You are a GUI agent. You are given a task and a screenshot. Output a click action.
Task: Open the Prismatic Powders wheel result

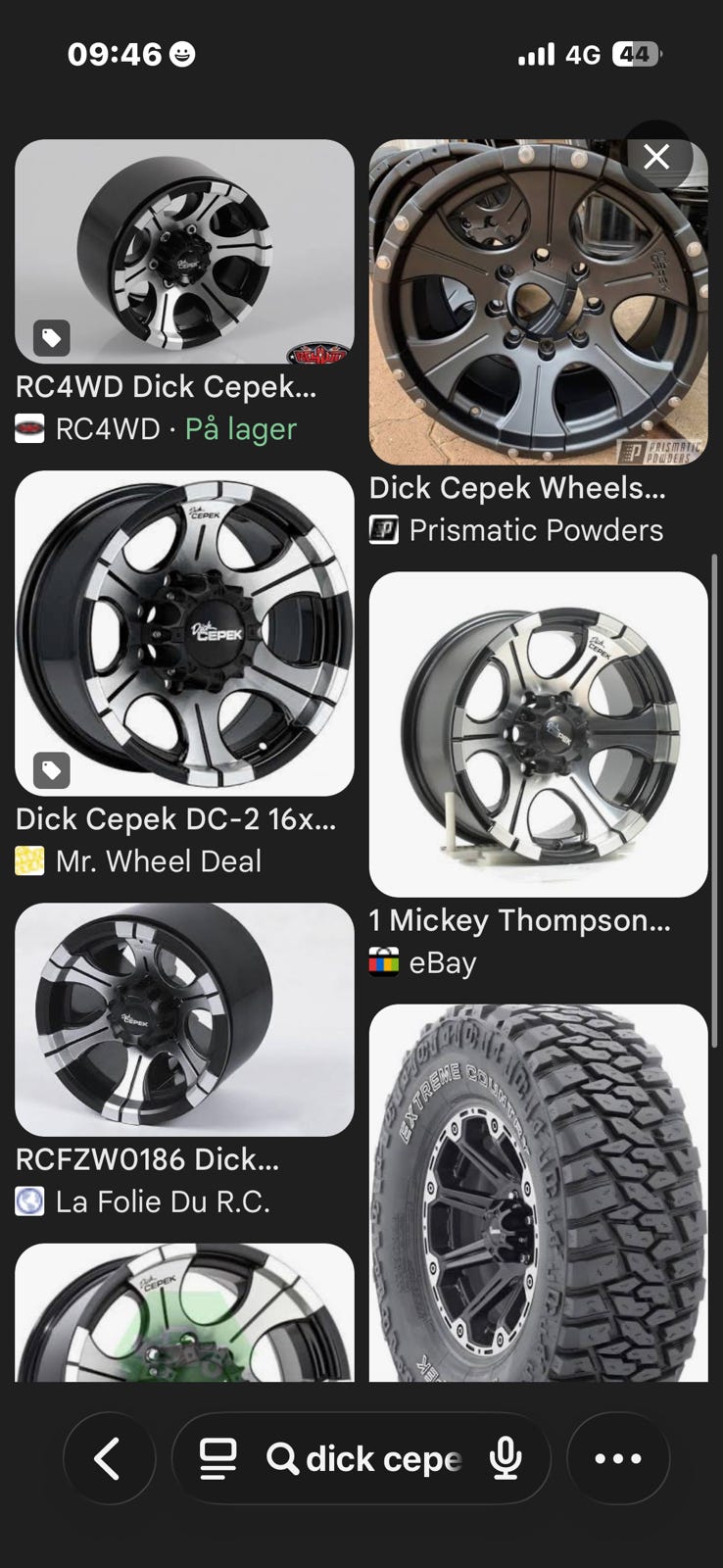pos(538,302)
